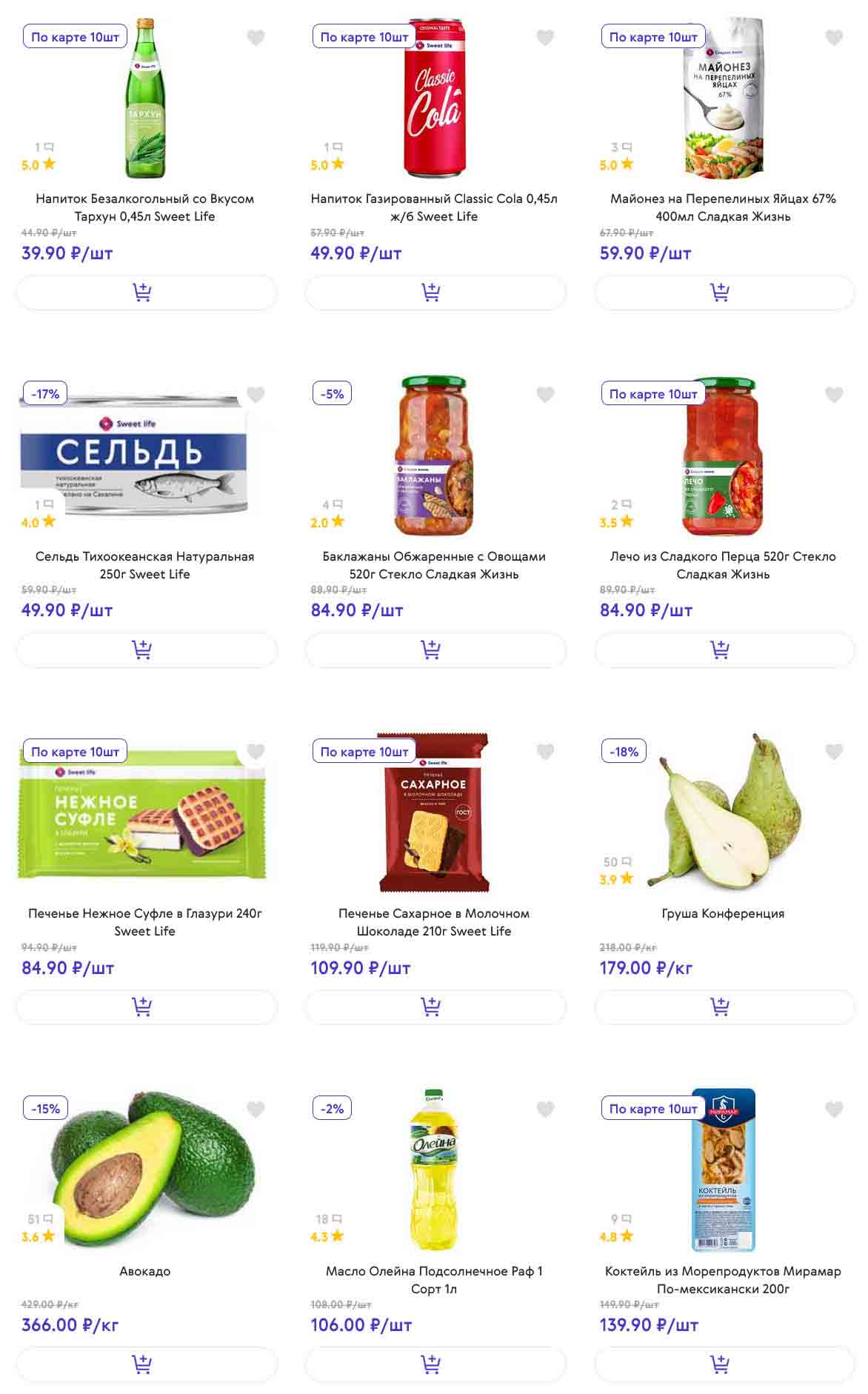This screenshot has height=1394, width=868.
Task: Open Печенье Сахарное в Молочном Шоколаде
Action: tap(434, 921)
